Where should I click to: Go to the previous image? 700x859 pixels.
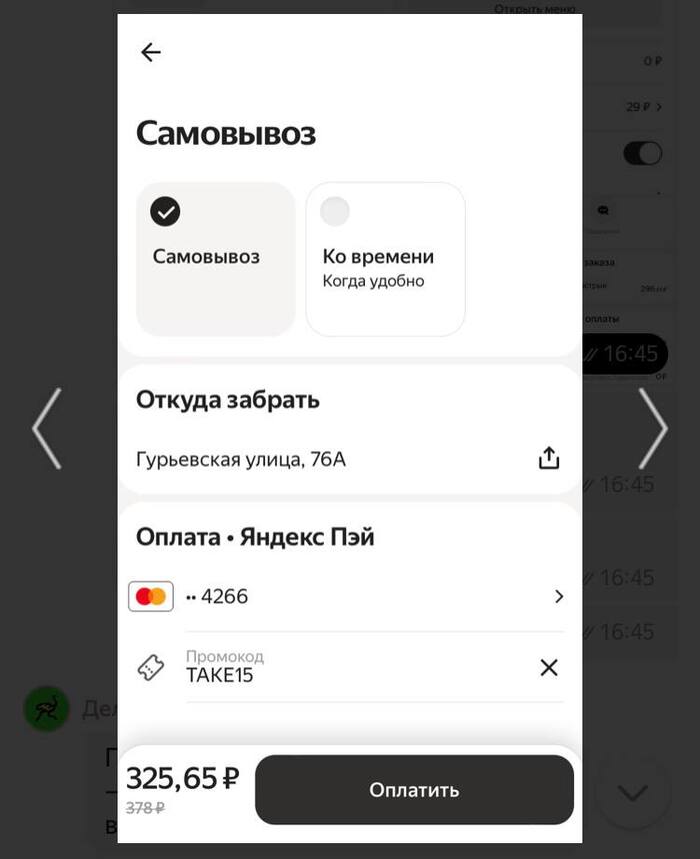pos(47,428)
